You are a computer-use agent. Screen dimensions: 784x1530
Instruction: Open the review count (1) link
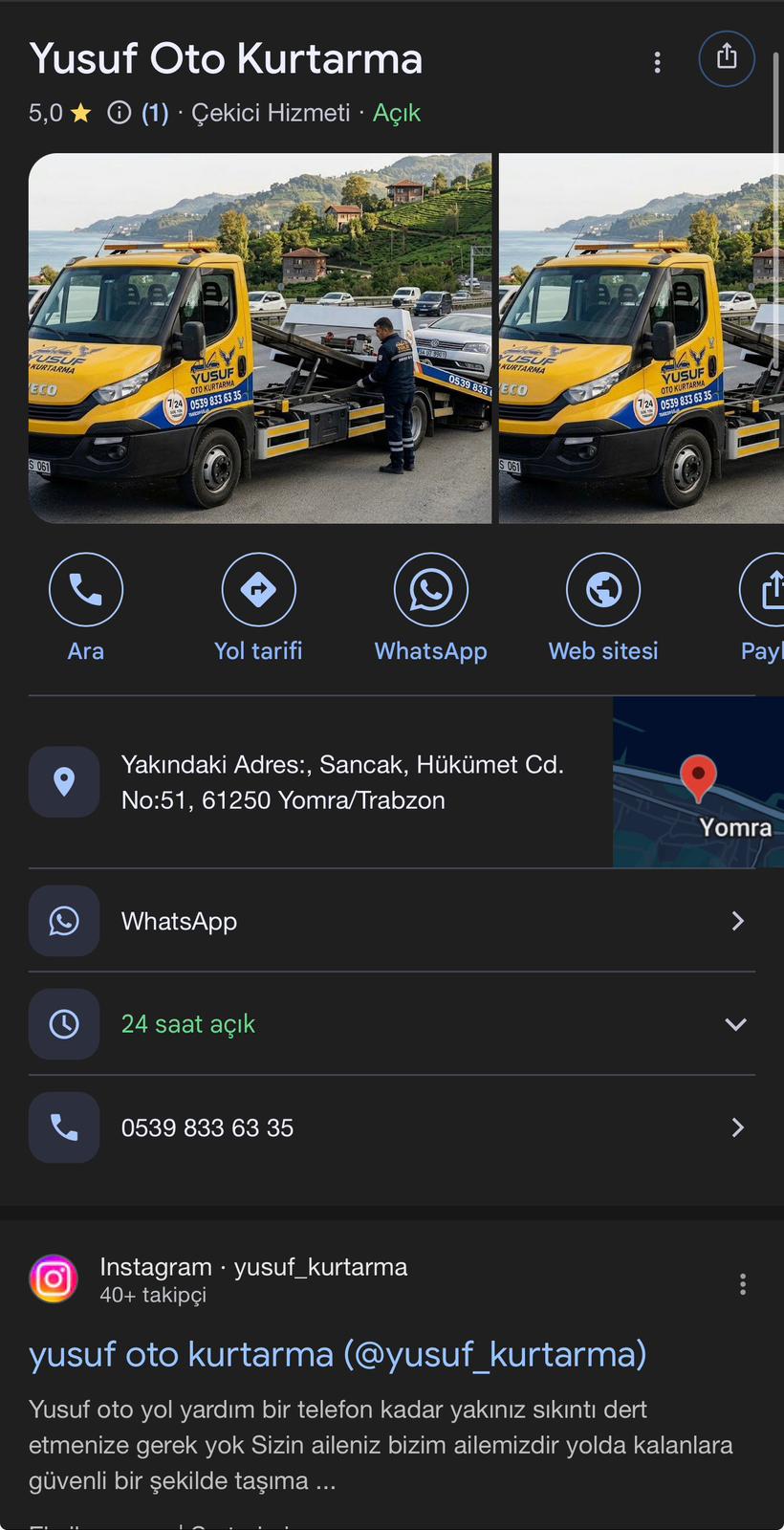(155, 113)
